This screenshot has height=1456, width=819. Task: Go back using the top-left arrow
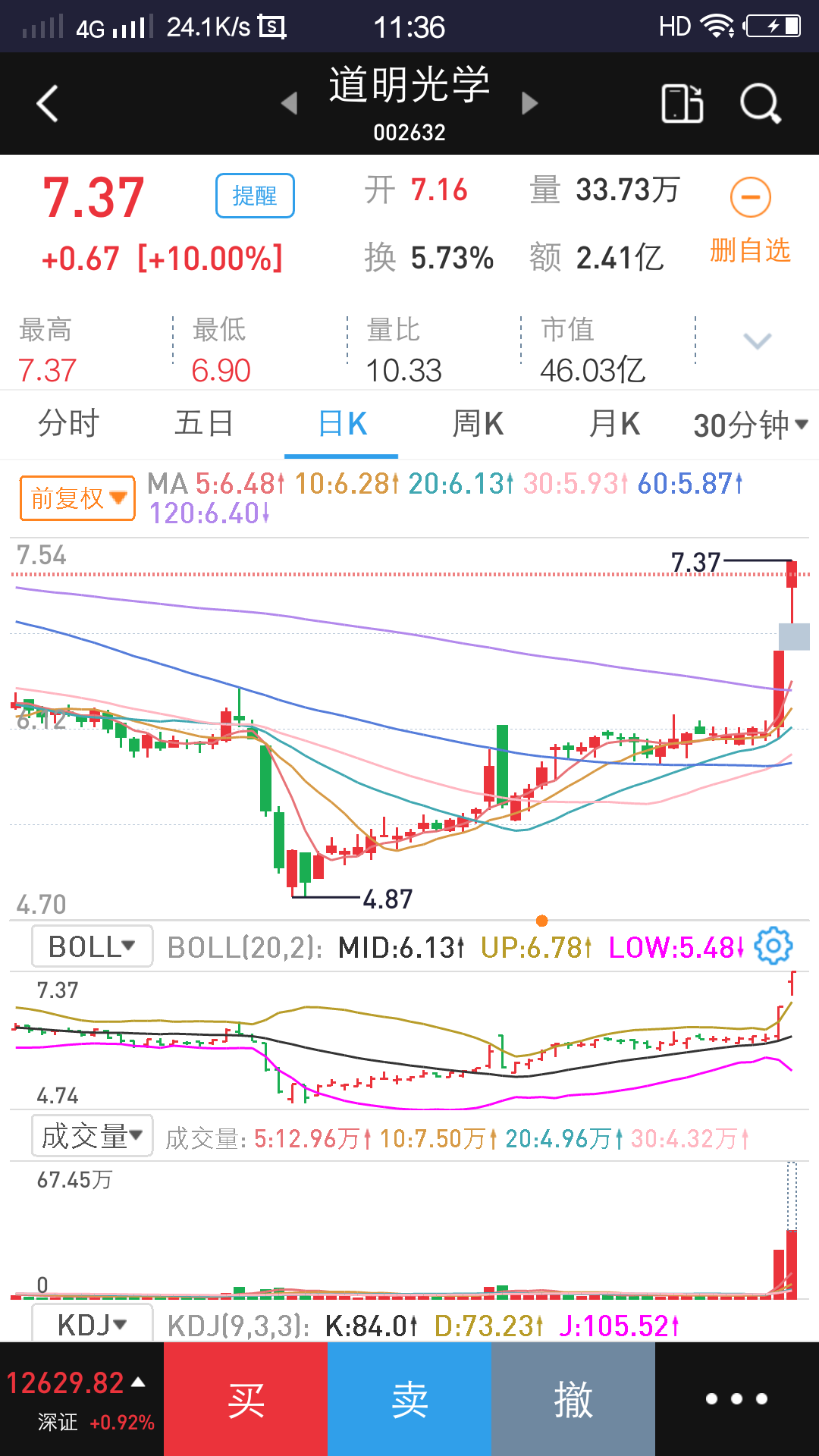coord(47,104)
